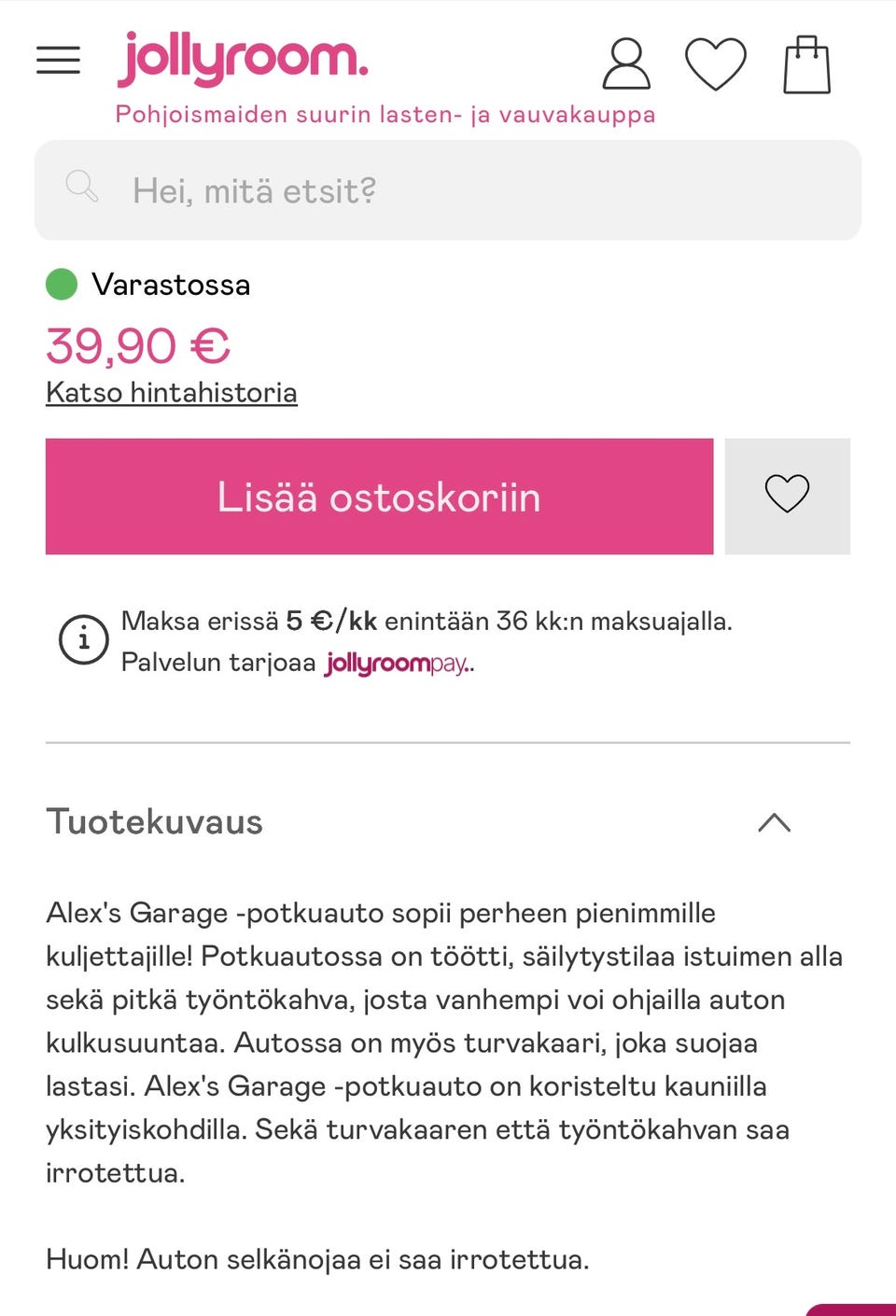Screen dimensions: 896x1316
Task: Click the Pohjoismaiden suurin tagline
Action: 385,113
